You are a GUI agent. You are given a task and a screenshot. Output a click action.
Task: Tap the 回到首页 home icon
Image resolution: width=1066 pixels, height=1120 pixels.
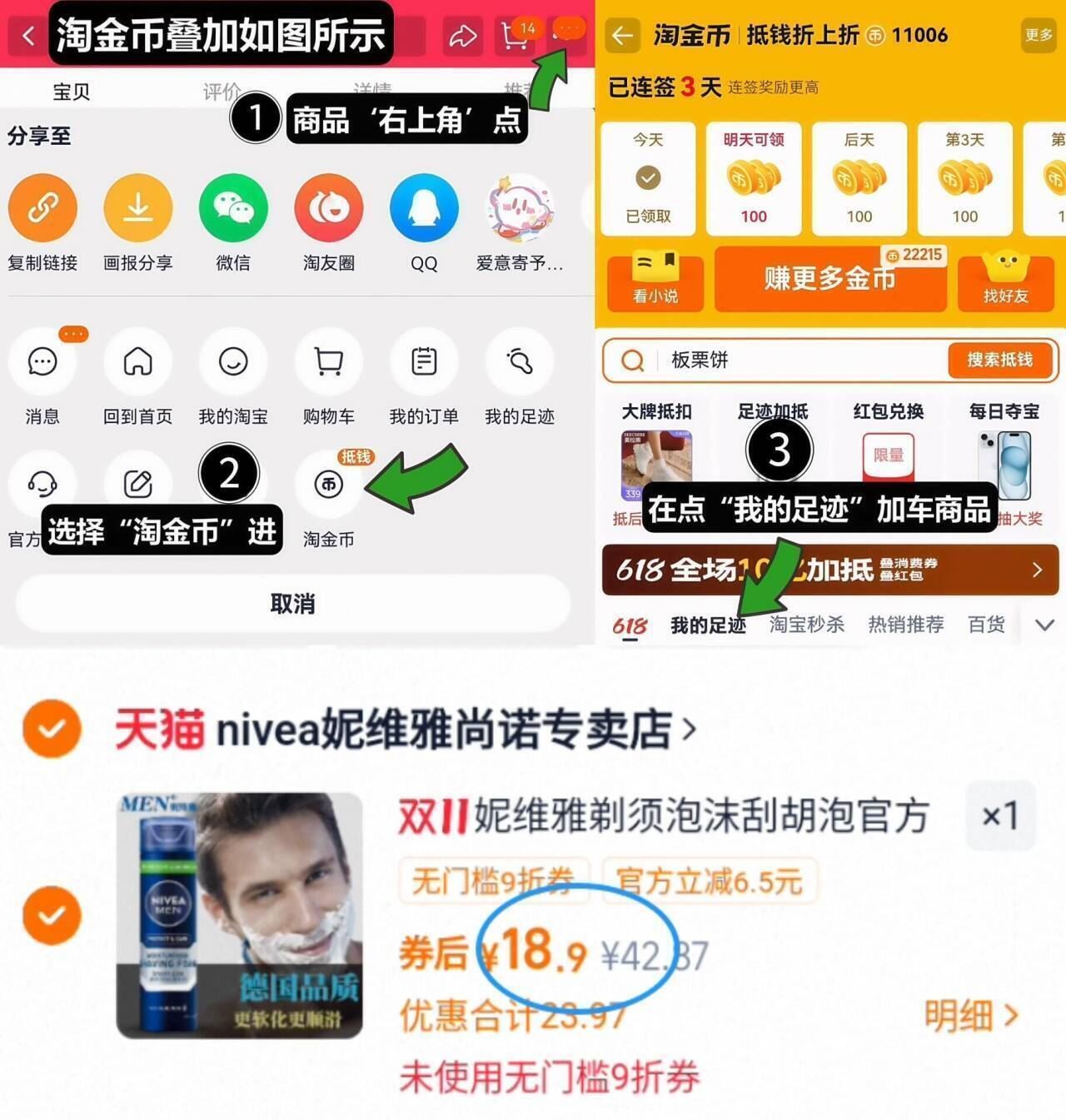(137, 361)
